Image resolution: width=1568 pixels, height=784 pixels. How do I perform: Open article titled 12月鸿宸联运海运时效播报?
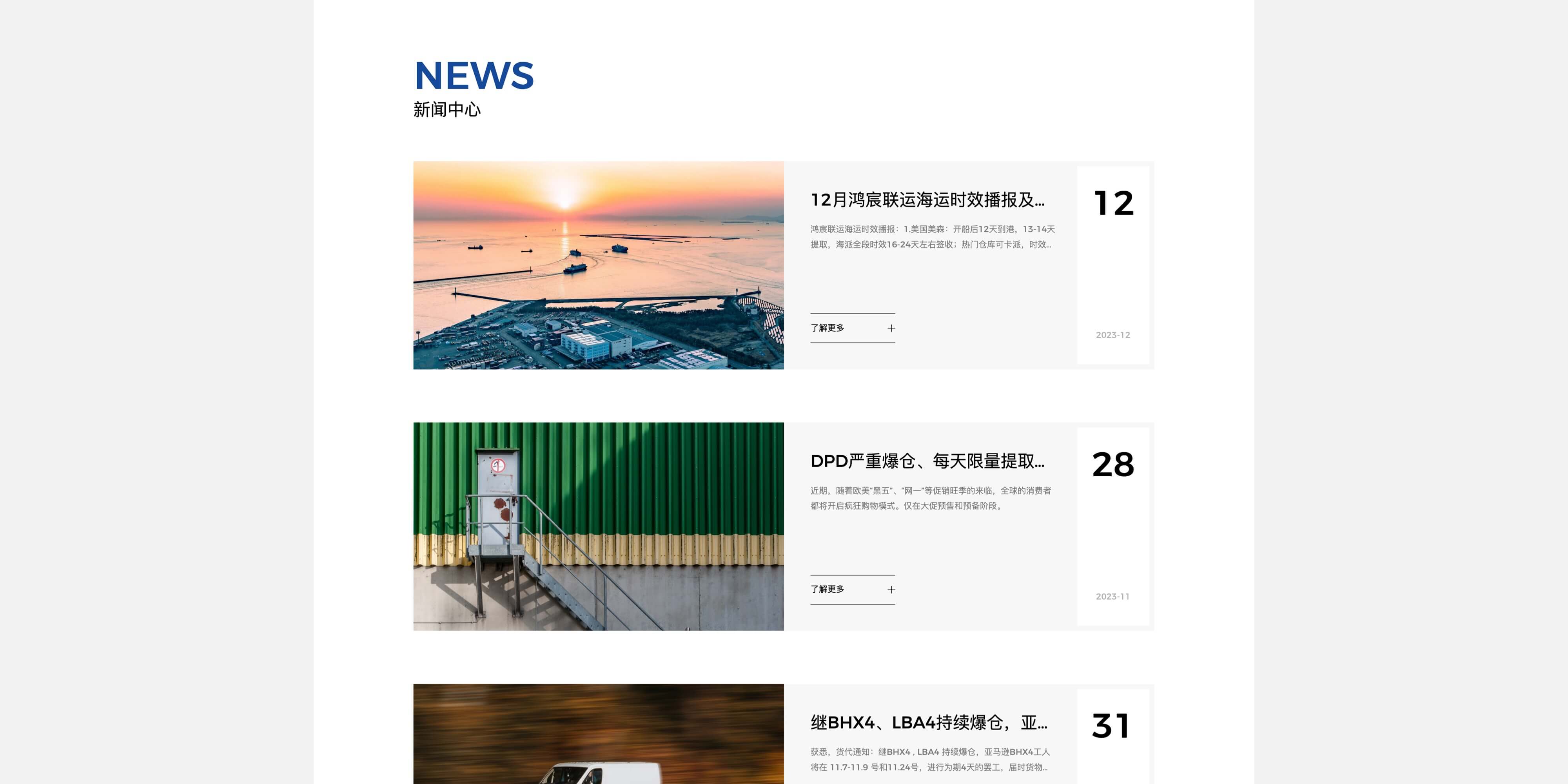(x=927, y=200)
